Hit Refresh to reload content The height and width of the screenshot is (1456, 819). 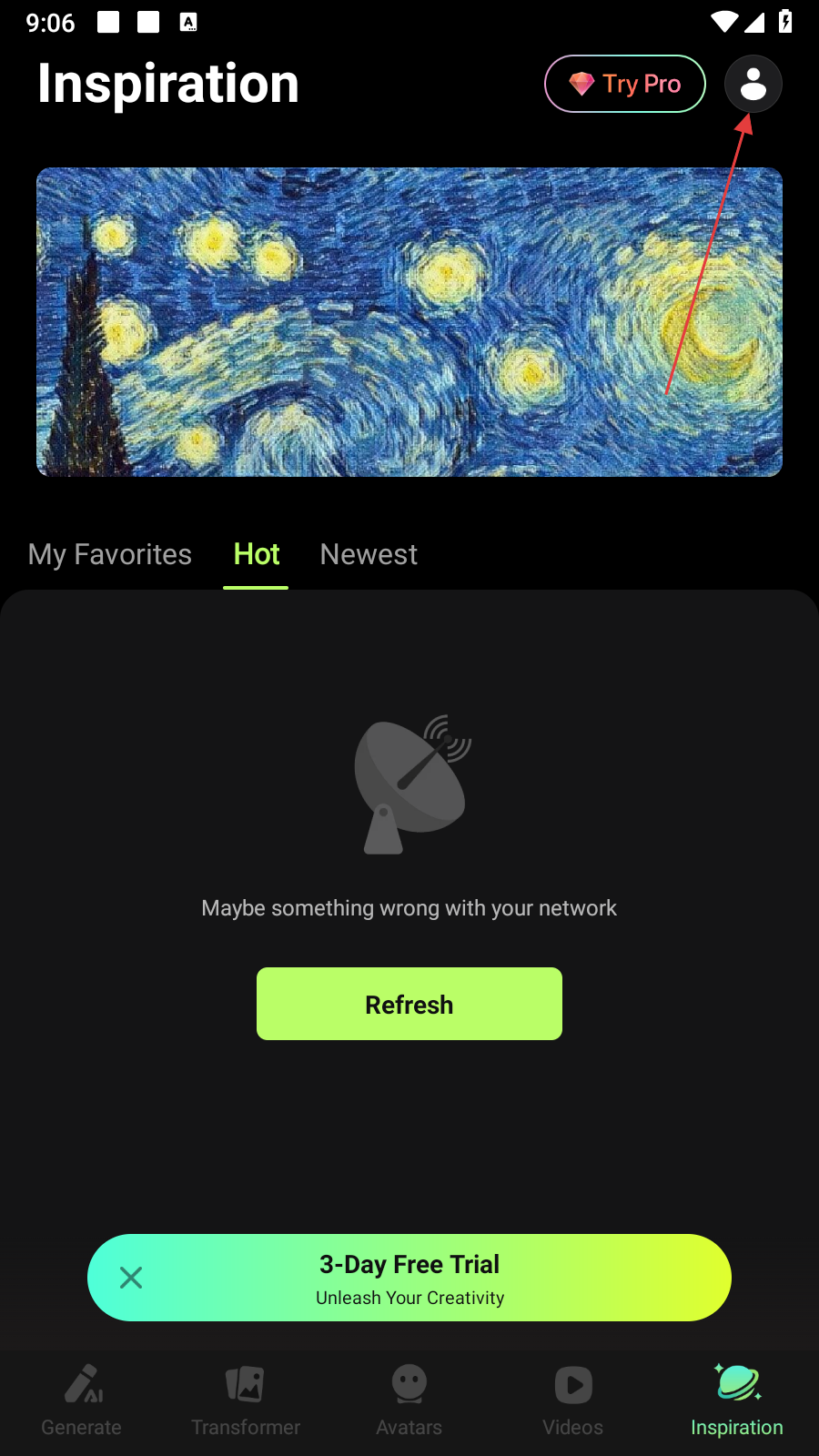pyautogui.click(x=409, y=1004)
